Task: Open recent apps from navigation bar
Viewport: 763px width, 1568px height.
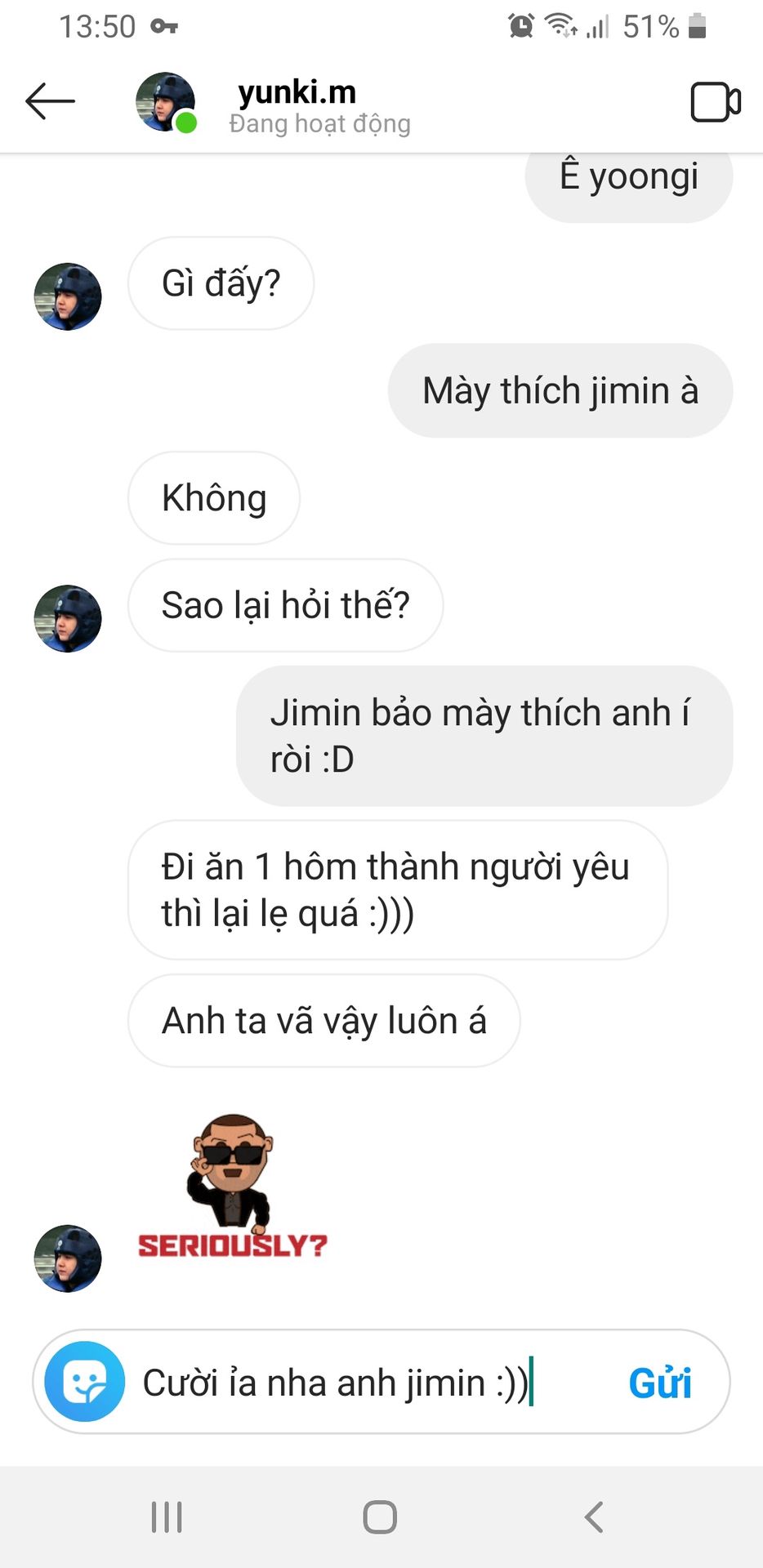Action: tap(167, 1517)
